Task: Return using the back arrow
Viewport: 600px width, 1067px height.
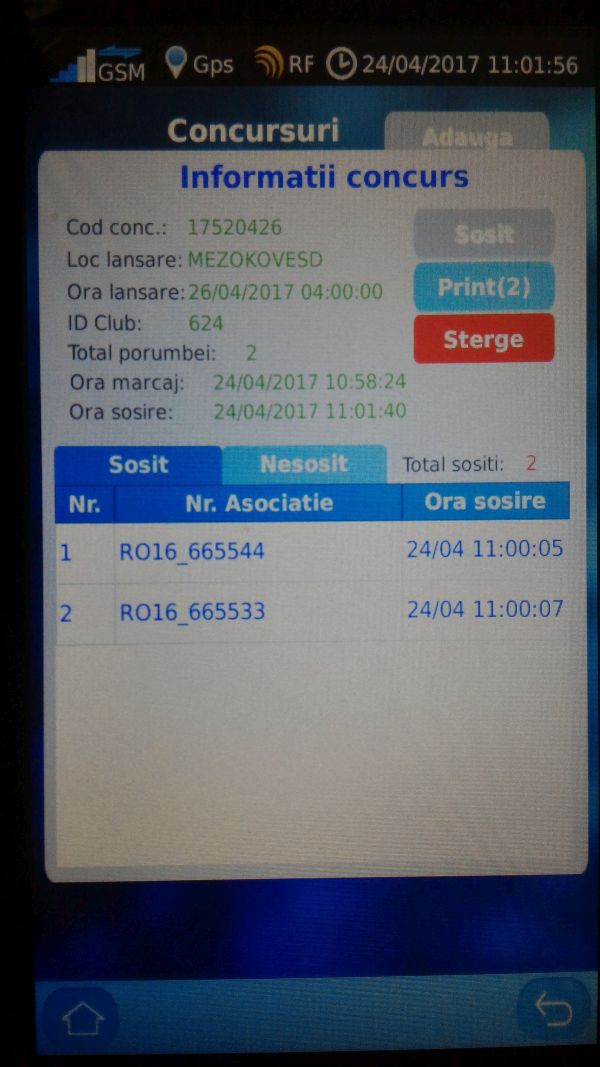Action: coord(551,1012)
